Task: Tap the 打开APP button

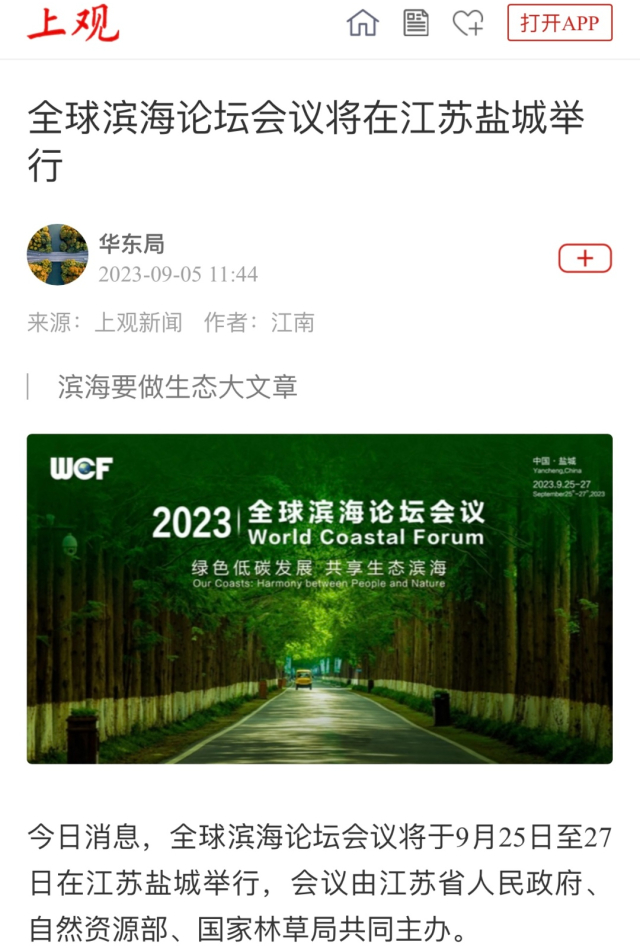Action: point(559,23)
